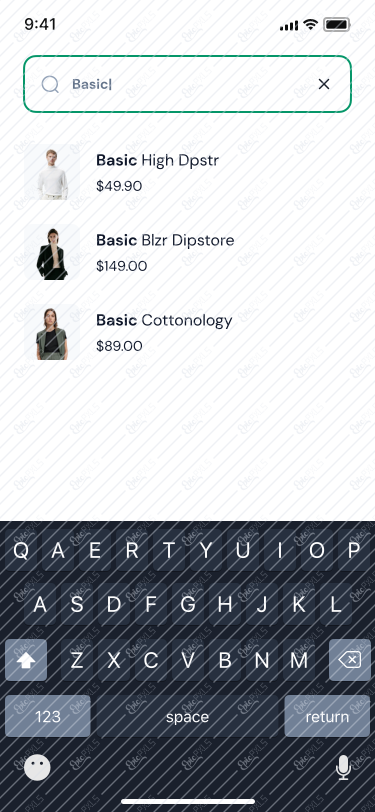Toggle the shift key
The width and height of the screenshot is (375, 812).
pyautogui.click(x=26, y=660)
